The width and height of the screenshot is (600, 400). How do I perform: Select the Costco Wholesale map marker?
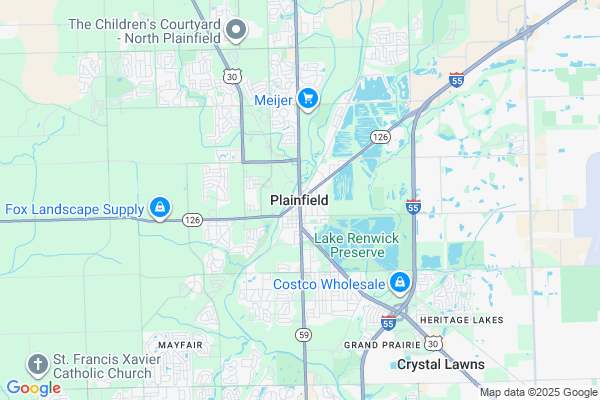(x=400, y=284)
